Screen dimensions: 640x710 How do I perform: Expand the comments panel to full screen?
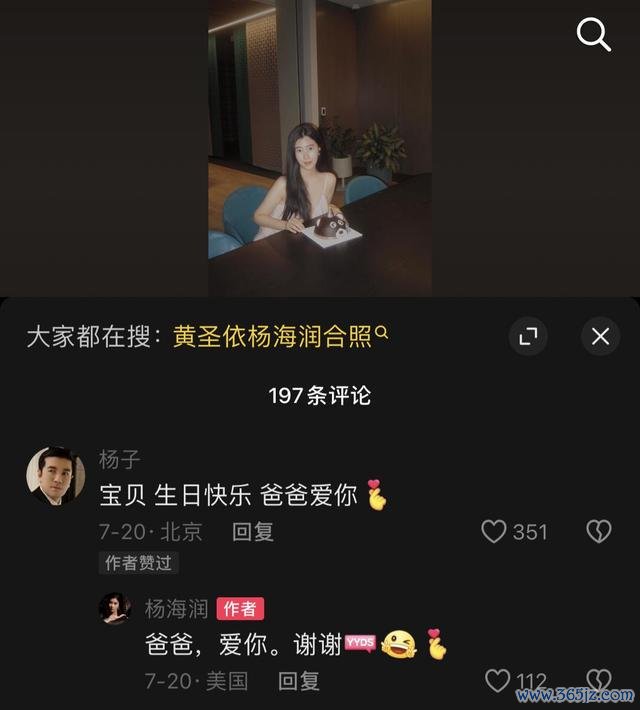click(x=528, y=336)
